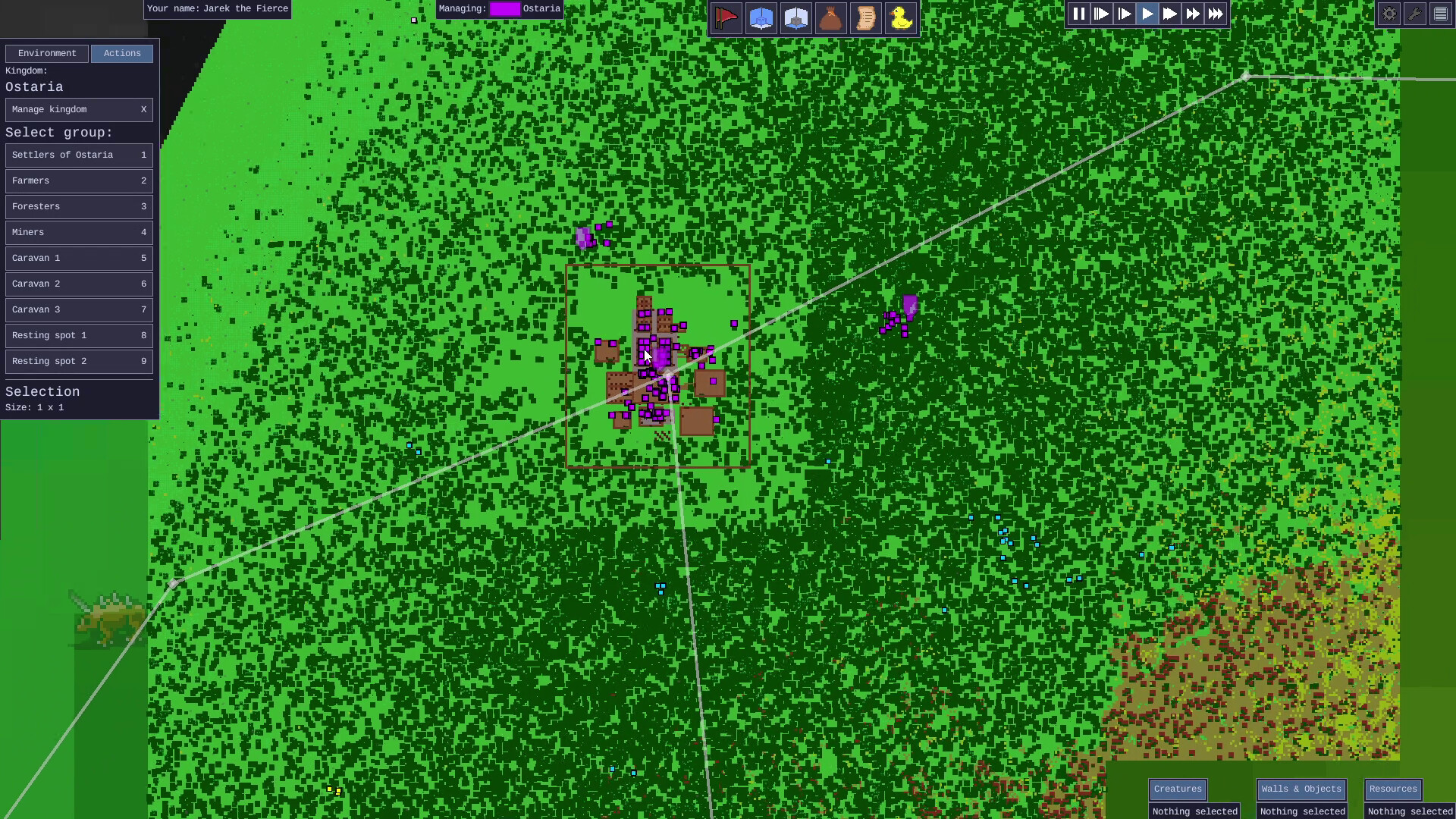Select the Caravan 2 group

79,284
